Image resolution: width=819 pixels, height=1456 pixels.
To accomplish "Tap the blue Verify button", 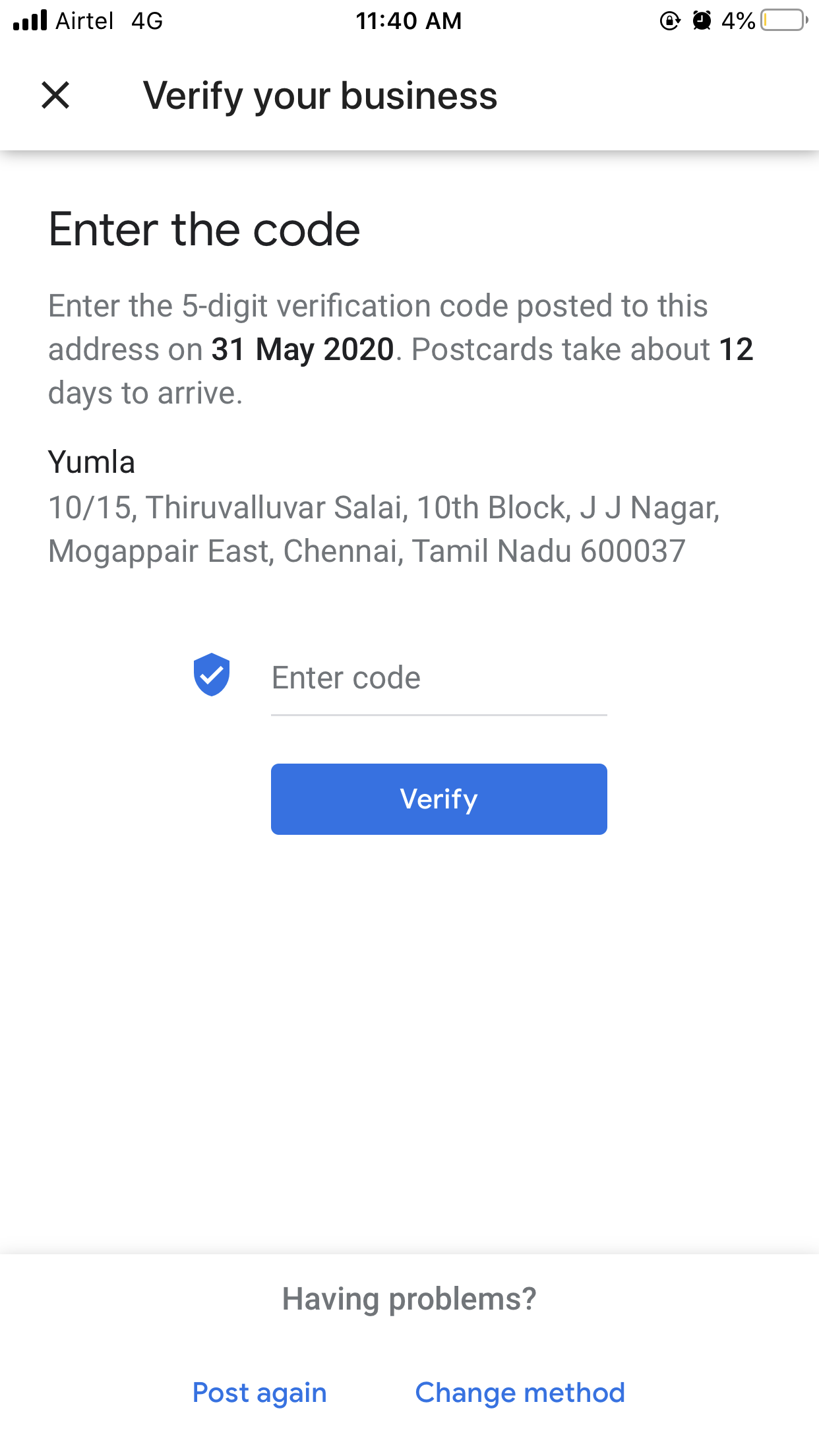I will click(x=439, y=799).
